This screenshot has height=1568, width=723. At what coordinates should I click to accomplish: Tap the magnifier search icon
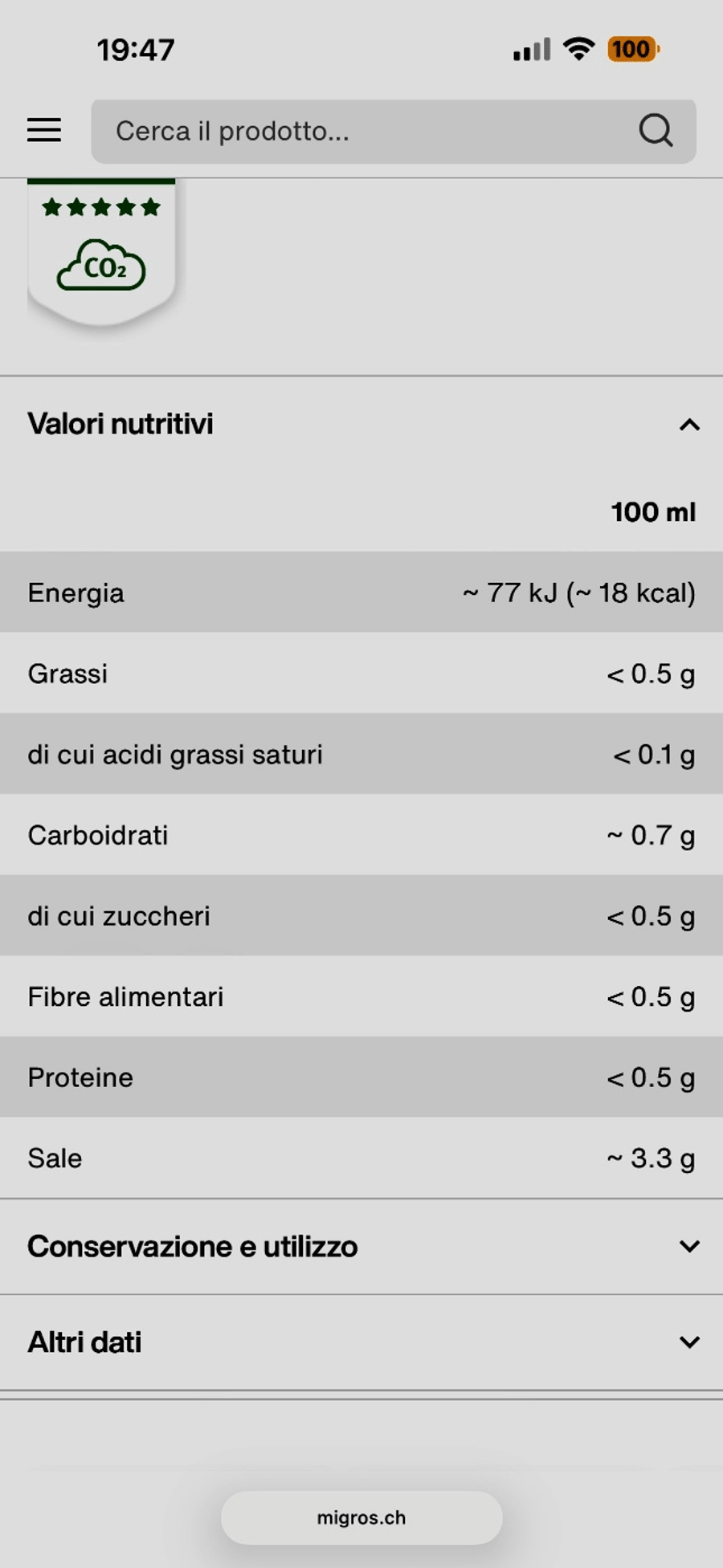coord(656,130)
